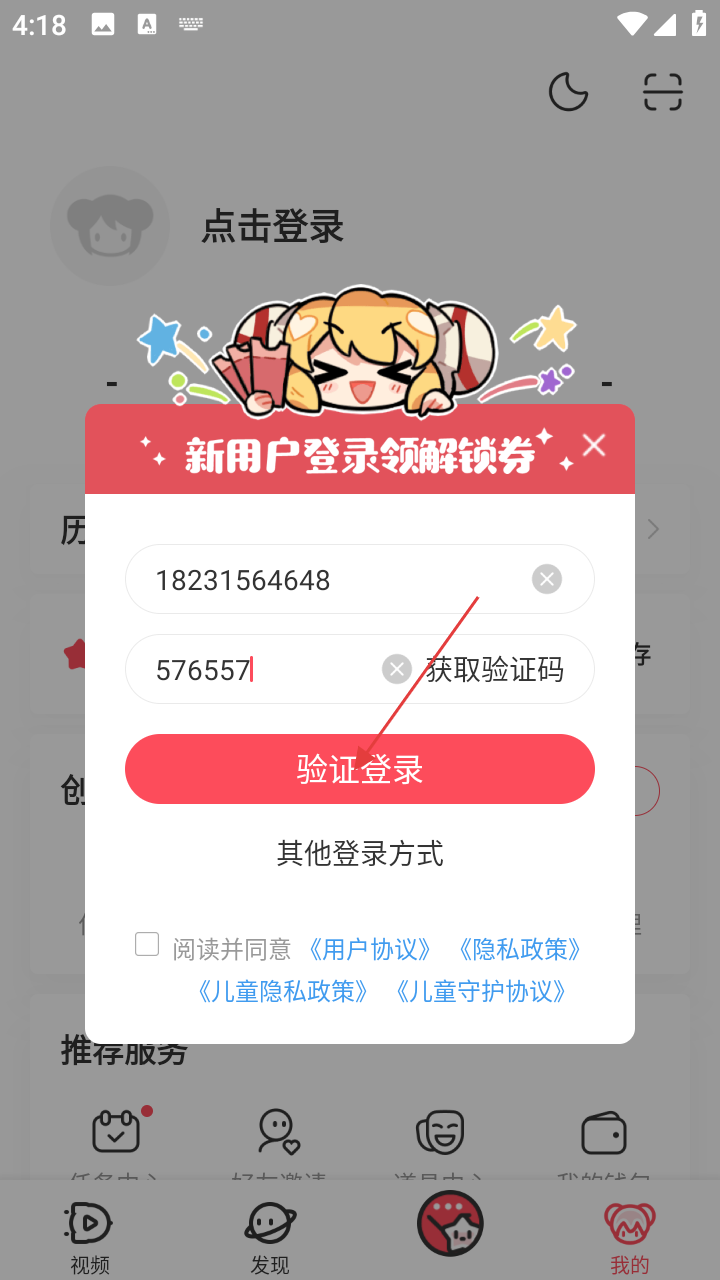This screenshot has width=720, height=1280.
Task: Close the new user login dialog
Action: point(594,446)
